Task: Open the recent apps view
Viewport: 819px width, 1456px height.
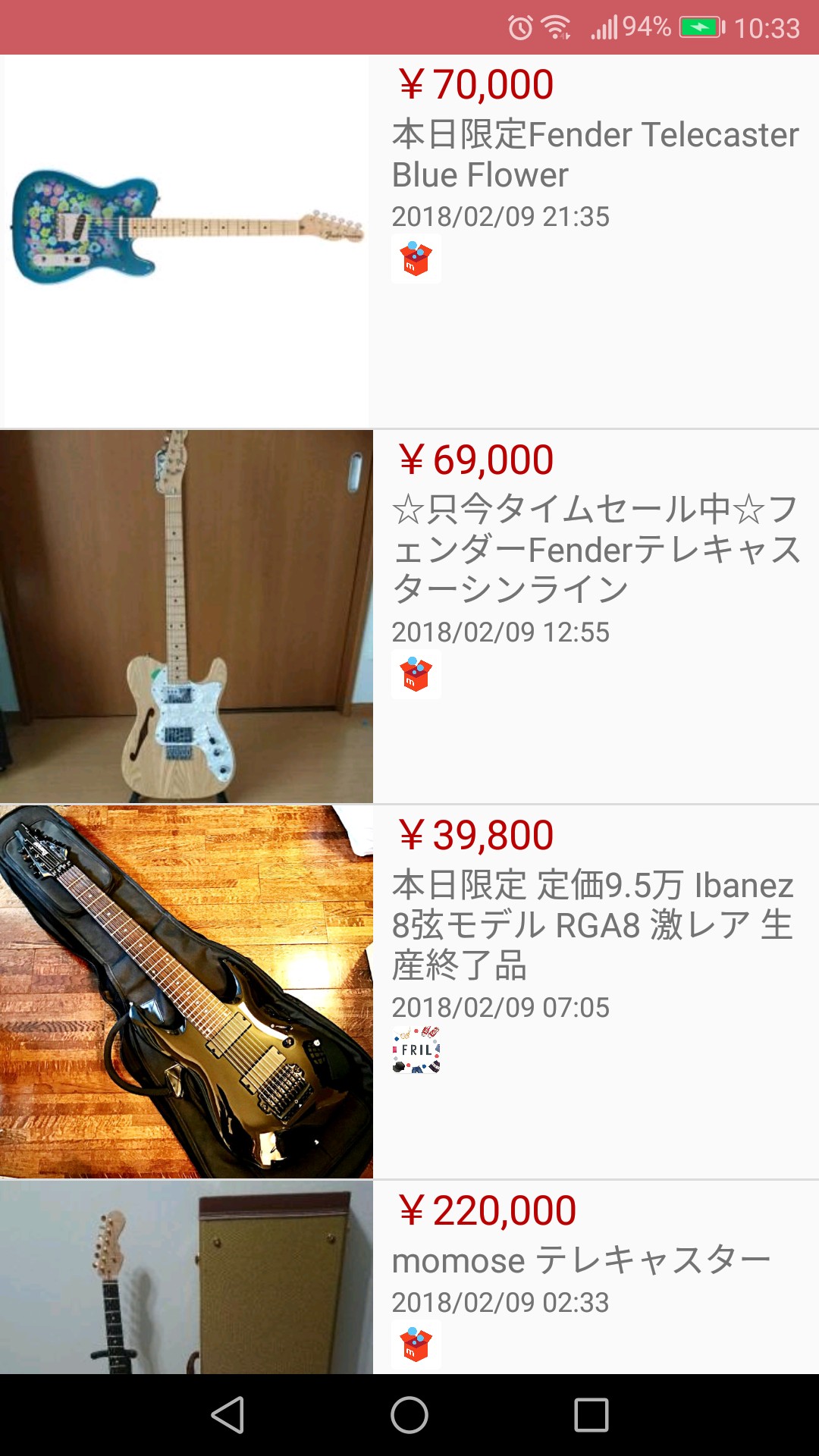Action: (x=591, y=1415)
